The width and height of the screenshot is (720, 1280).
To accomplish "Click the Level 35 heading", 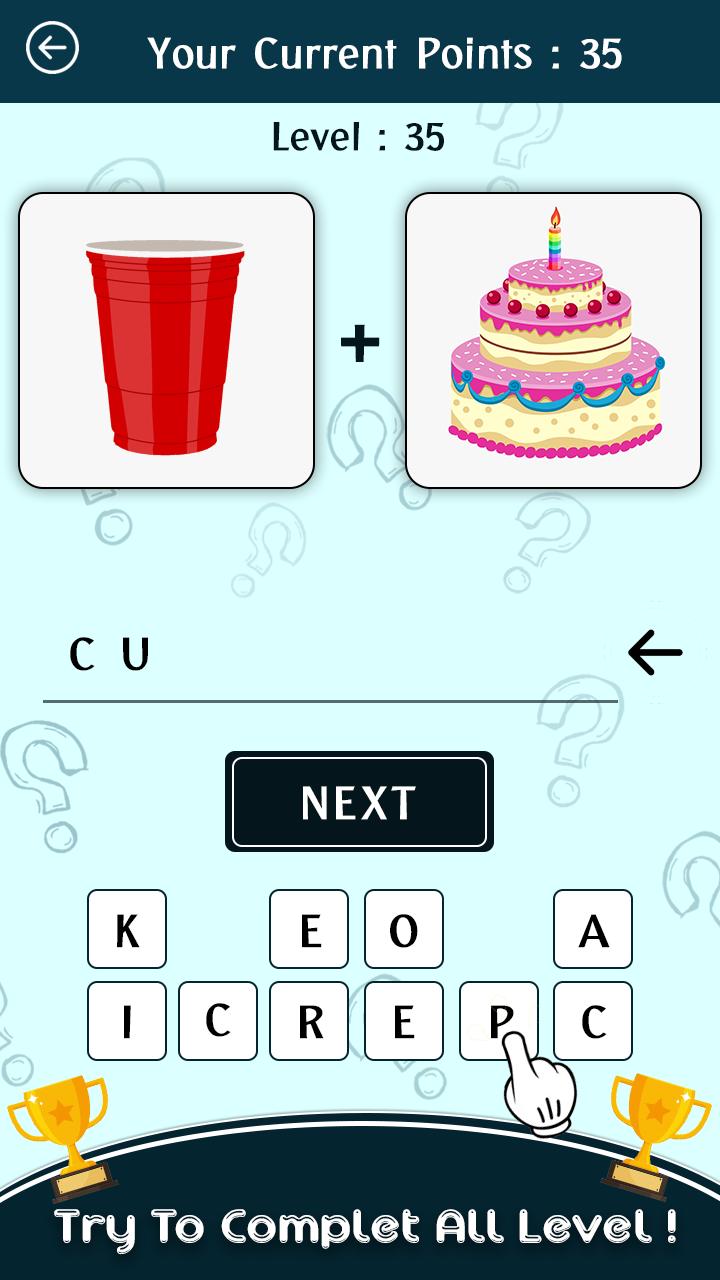I will click(x=359, y=138).
